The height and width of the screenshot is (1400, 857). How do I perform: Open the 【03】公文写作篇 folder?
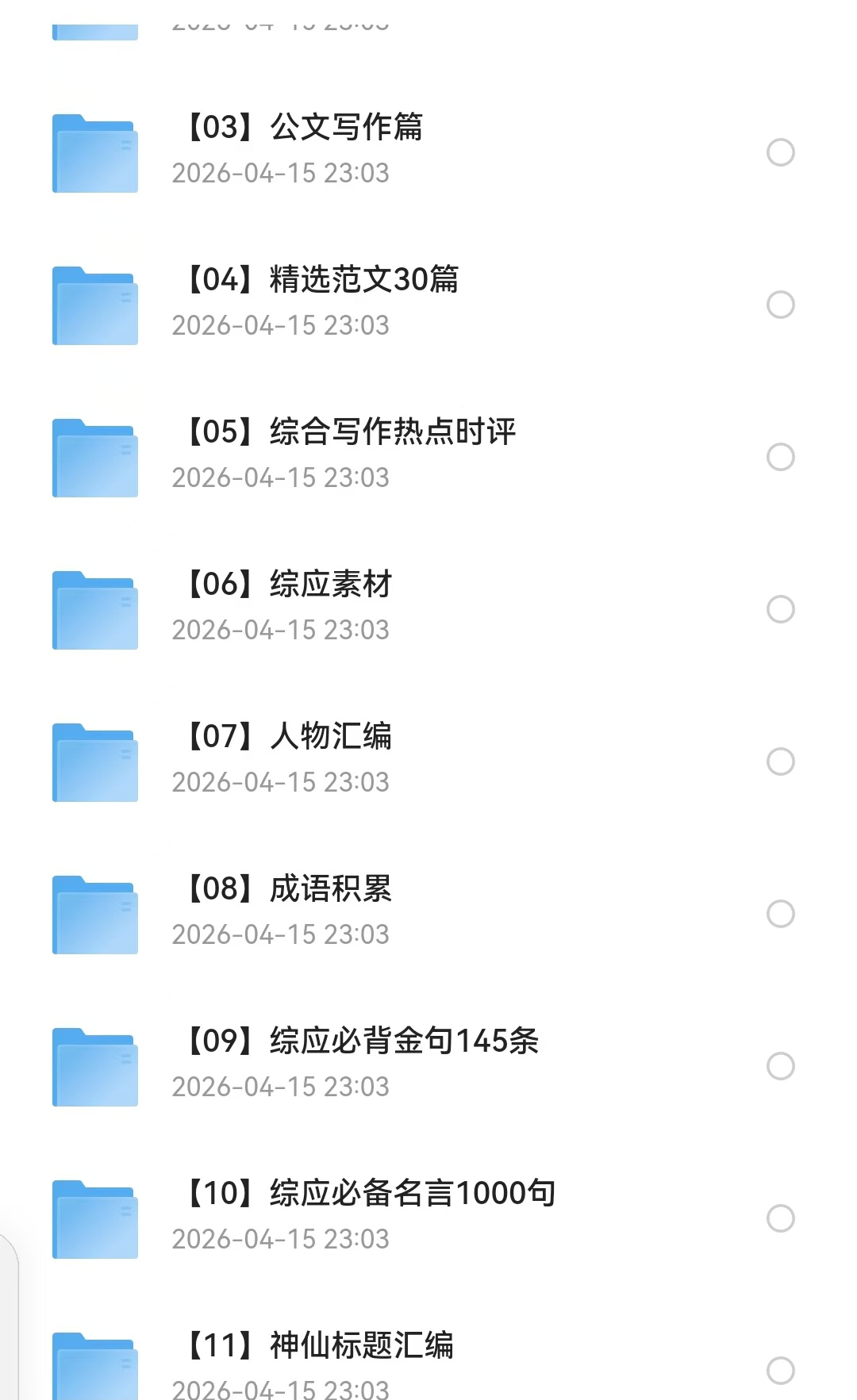point(306,128)
